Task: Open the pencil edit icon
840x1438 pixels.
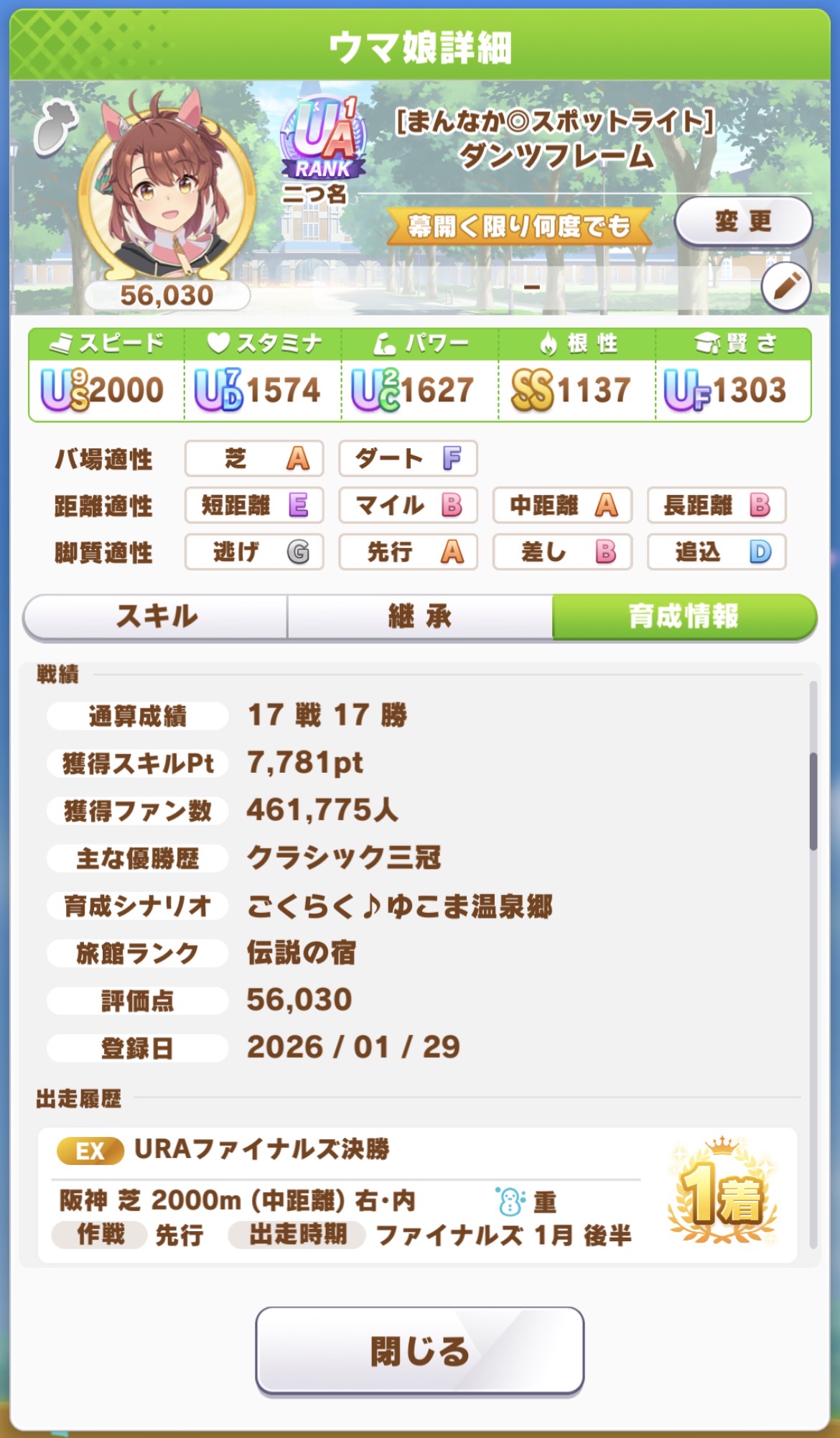Action: point(786,287)
